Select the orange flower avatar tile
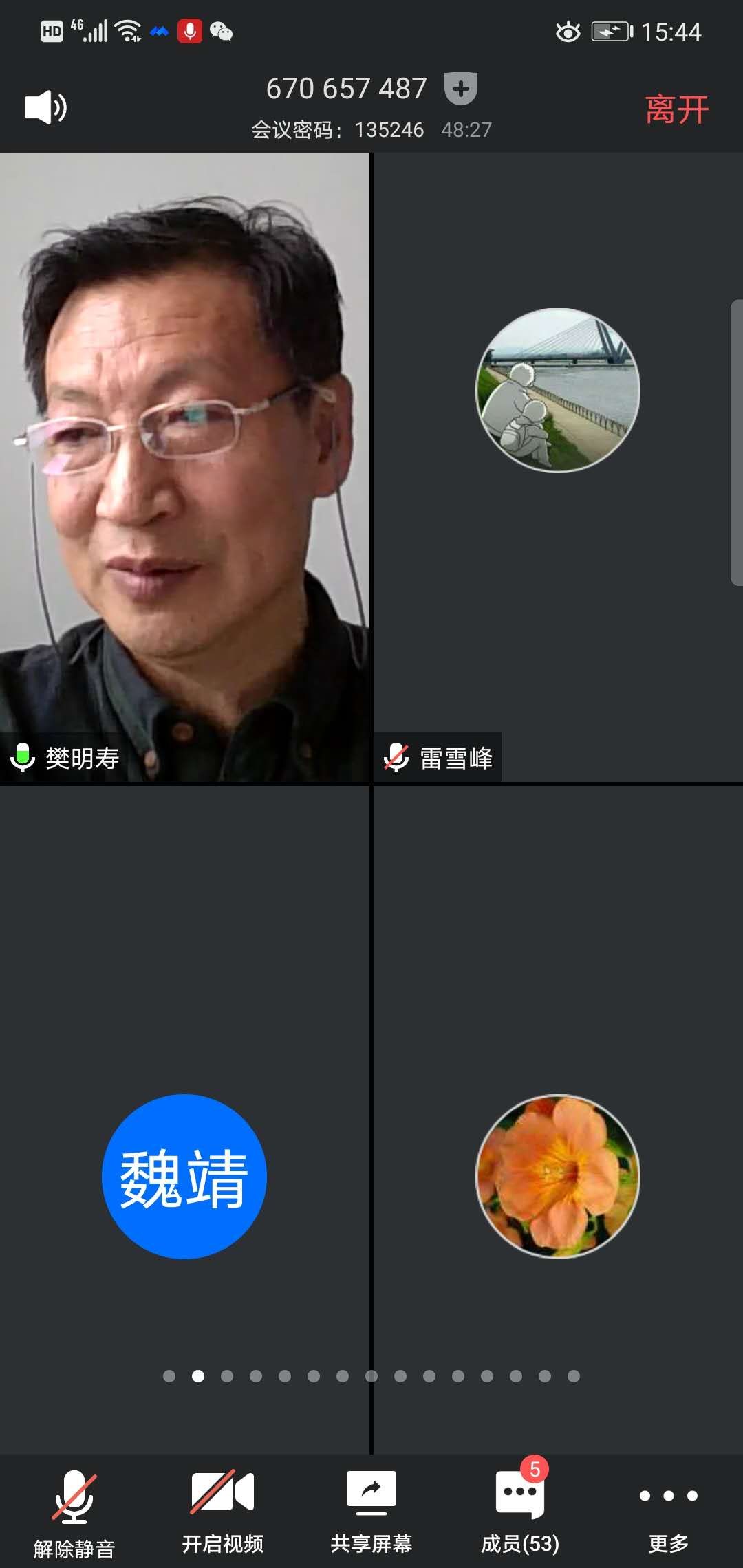The image size is (743, 1568). pos(558,1176)
